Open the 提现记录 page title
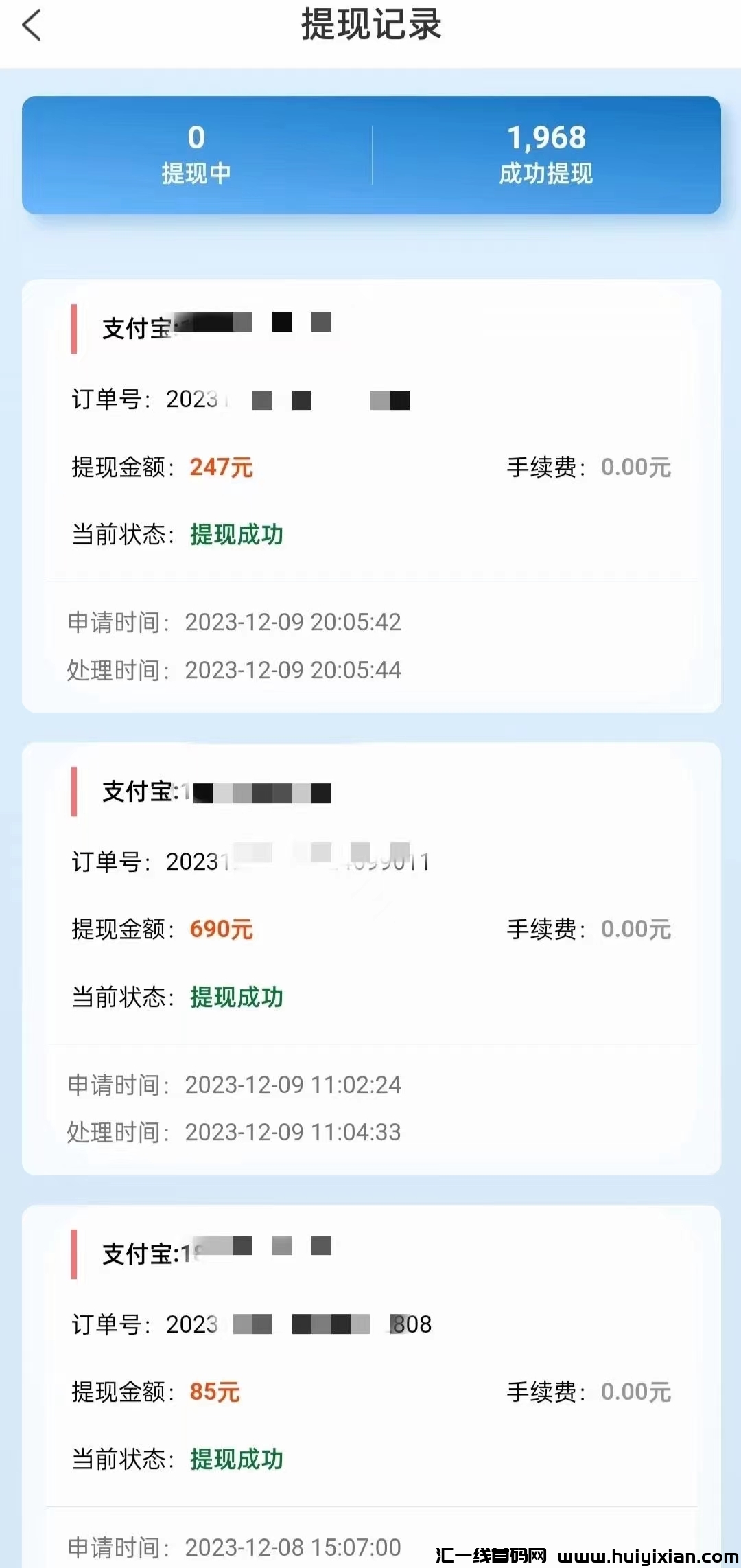Viewport: 741px width, 1568px height. 370,26
